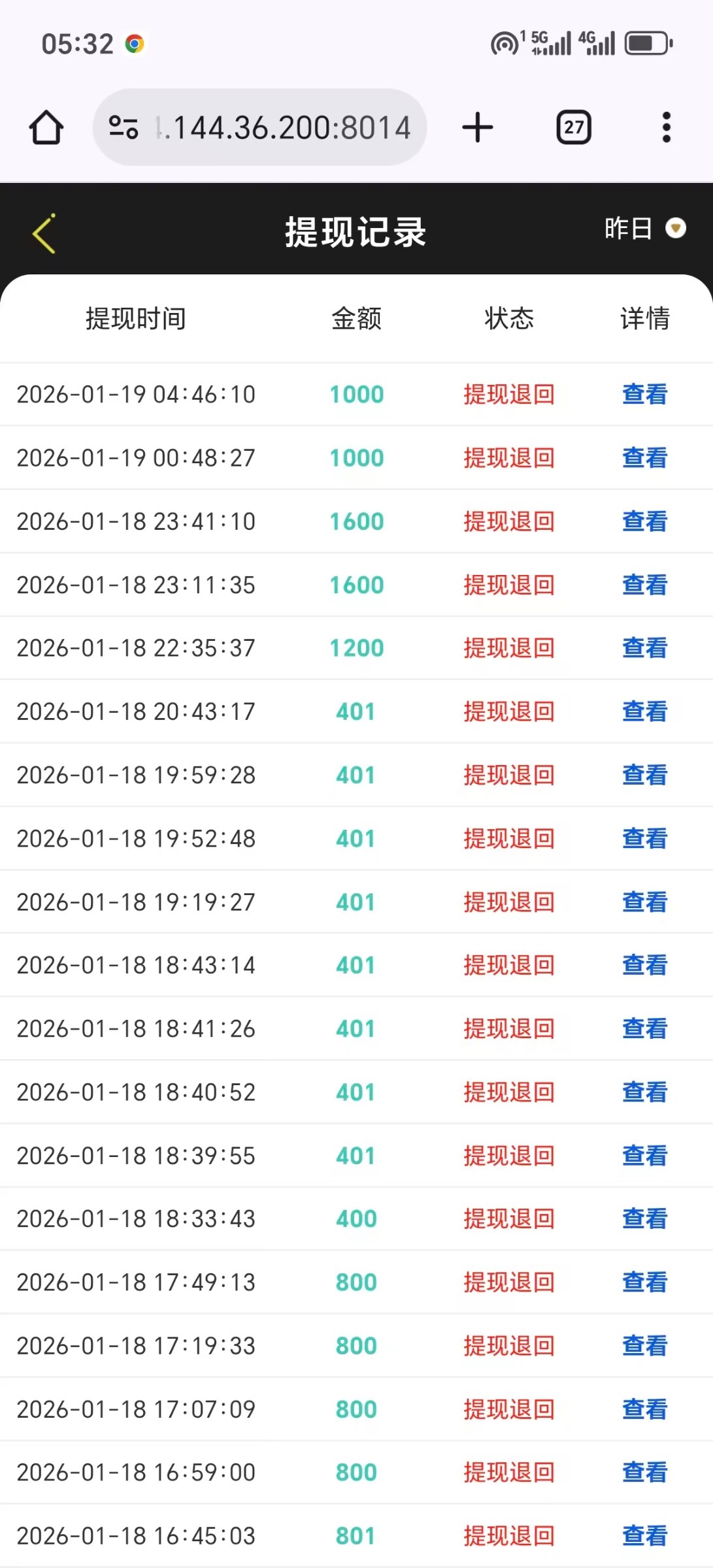This screenshot has height=1568, width=713.
Task: View details for the 16:59:00 withdrawal
Action: (644, 1472)
